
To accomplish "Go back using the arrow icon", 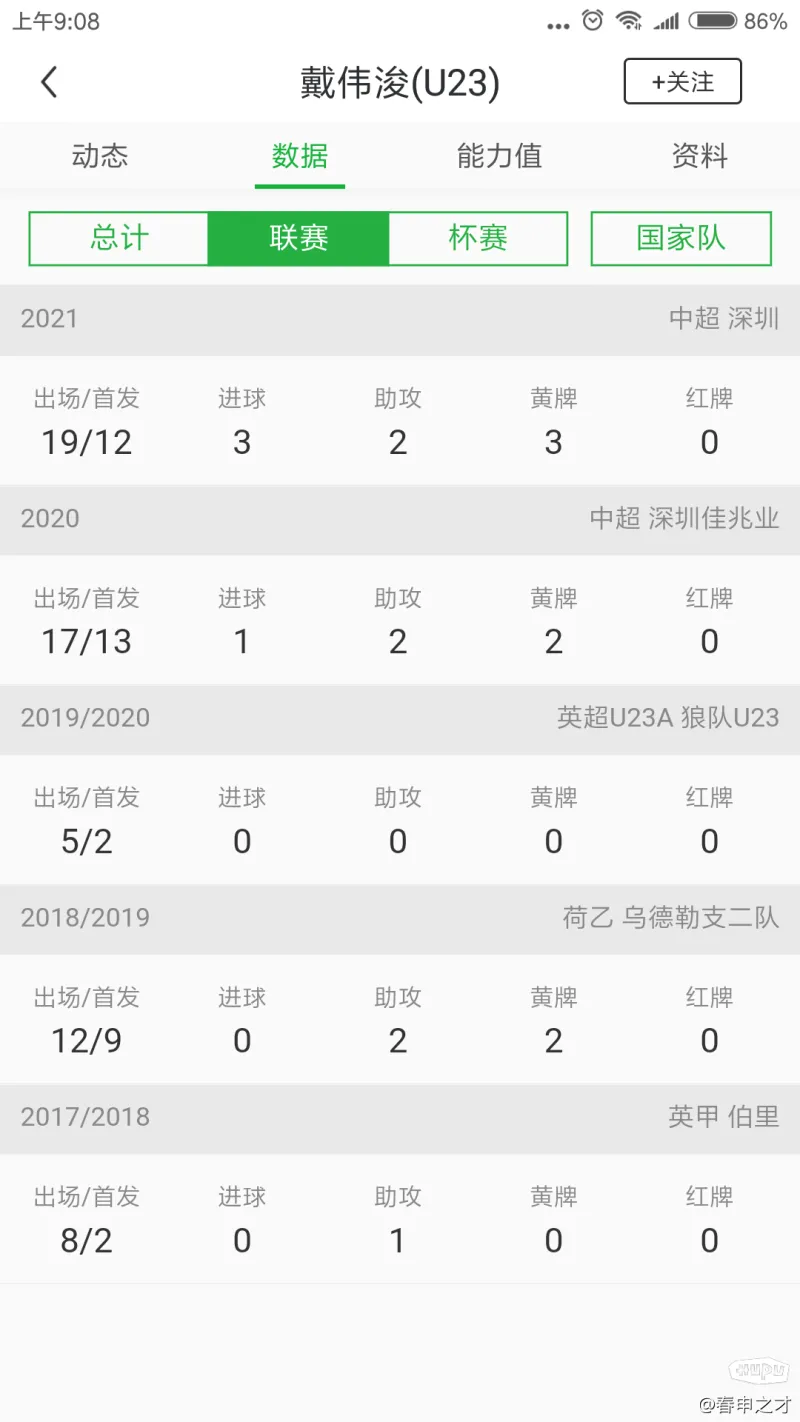I will [49, 82].
